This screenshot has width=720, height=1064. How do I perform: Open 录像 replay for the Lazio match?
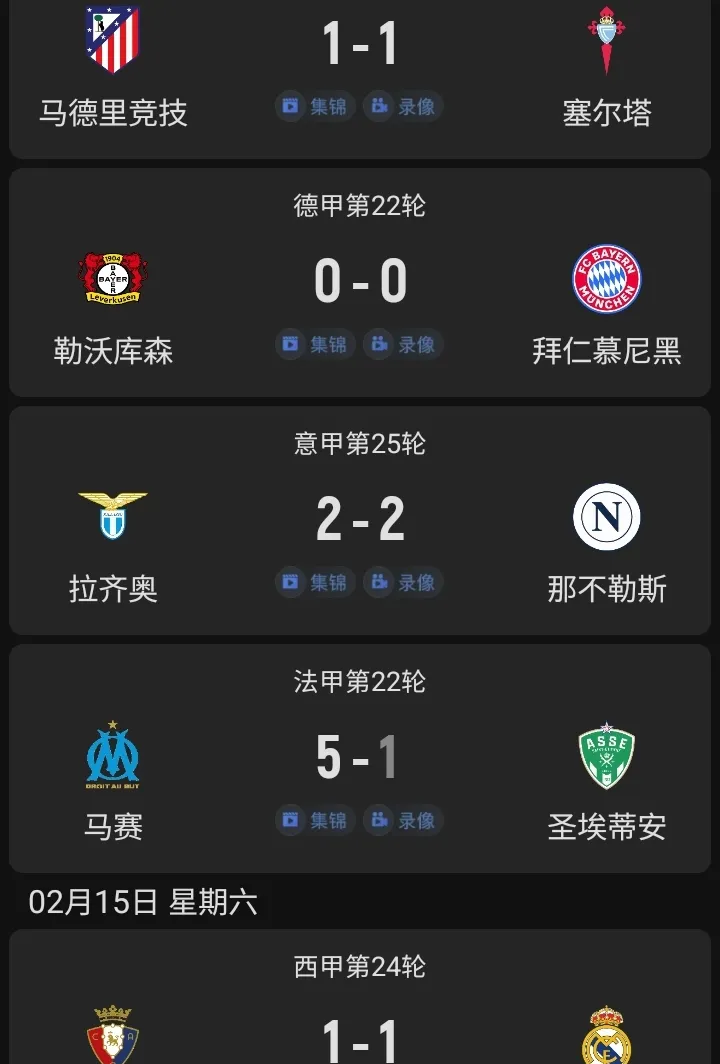[x=403, y=583]
